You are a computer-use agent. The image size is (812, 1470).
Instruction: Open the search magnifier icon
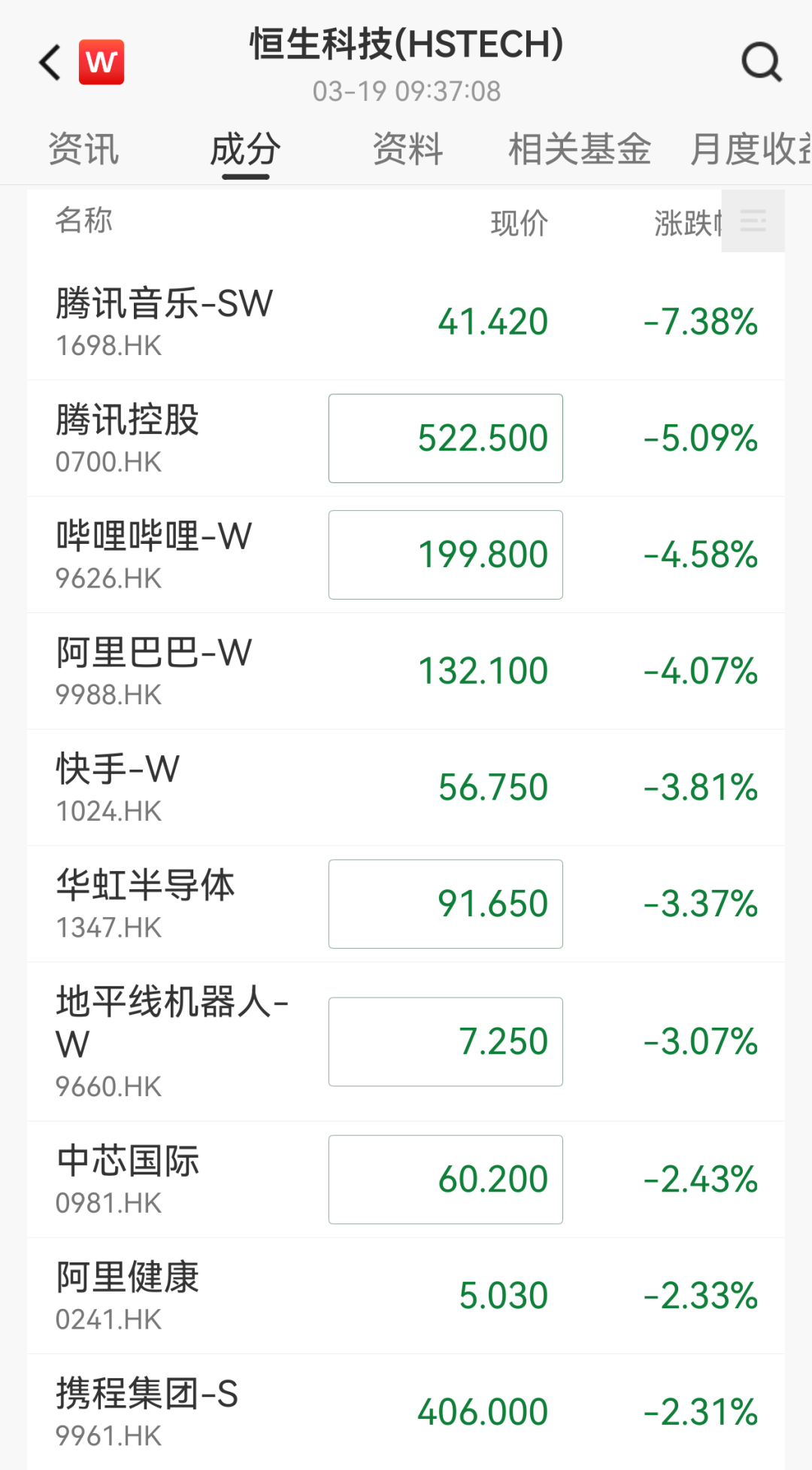(761, 62)
